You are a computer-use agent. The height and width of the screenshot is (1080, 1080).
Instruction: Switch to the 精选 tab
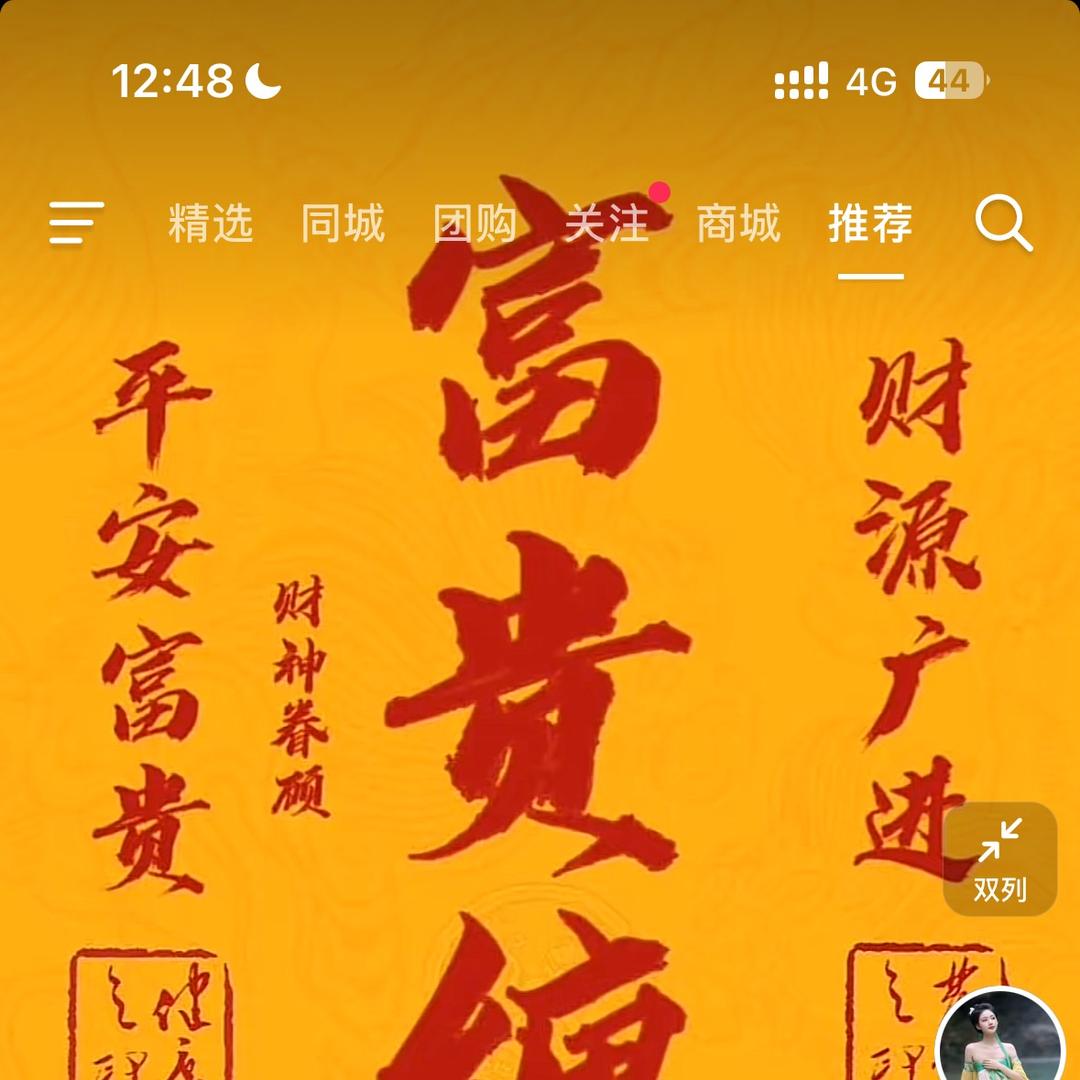(x=210, y=222)
